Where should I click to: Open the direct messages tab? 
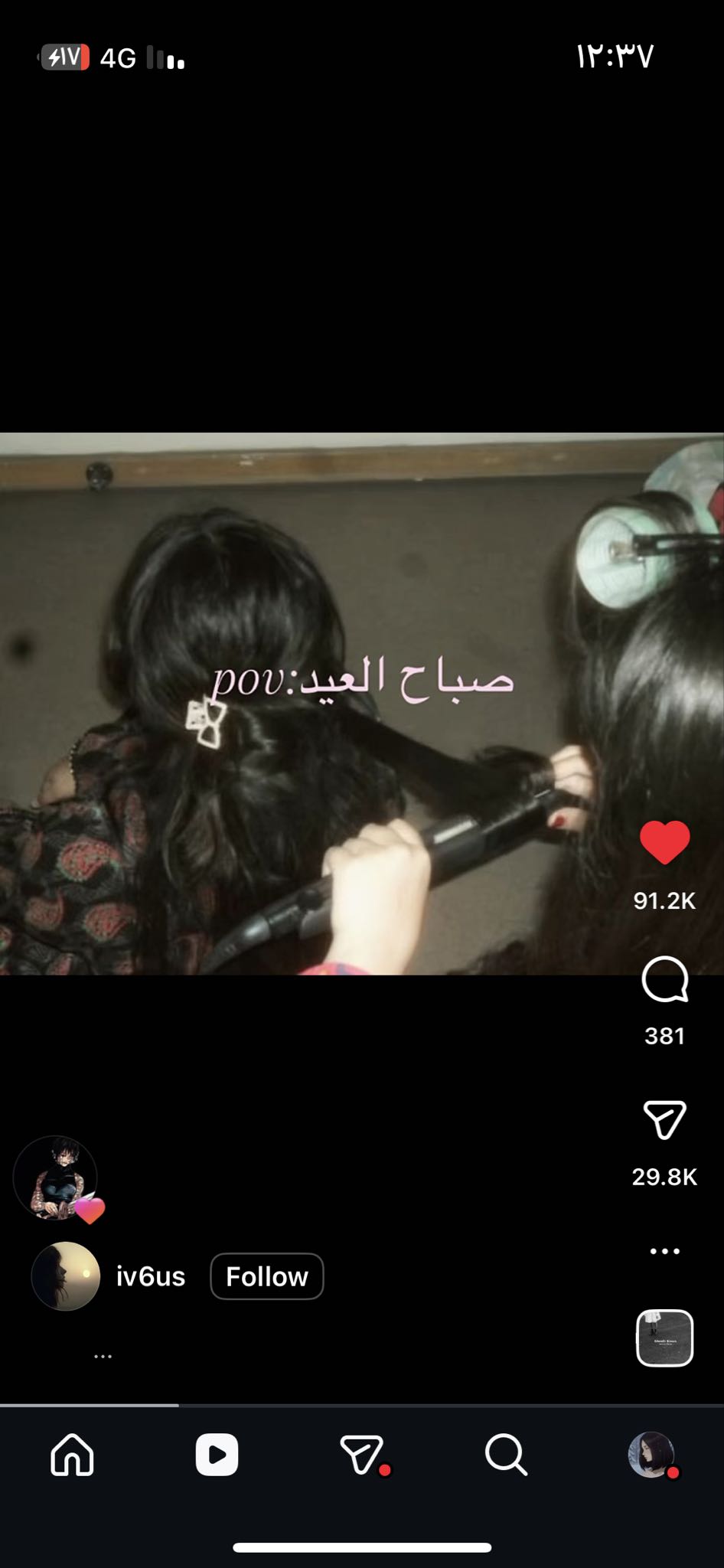point(361,1454)
